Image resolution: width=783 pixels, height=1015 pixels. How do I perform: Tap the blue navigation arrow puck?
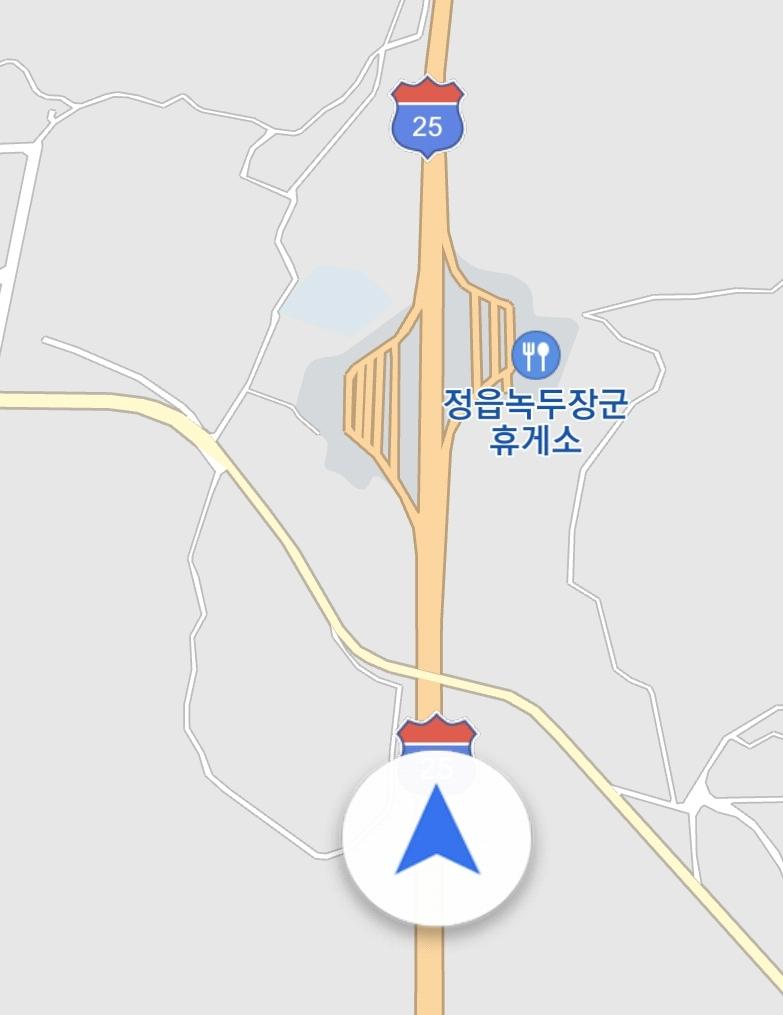pos(437,835)
